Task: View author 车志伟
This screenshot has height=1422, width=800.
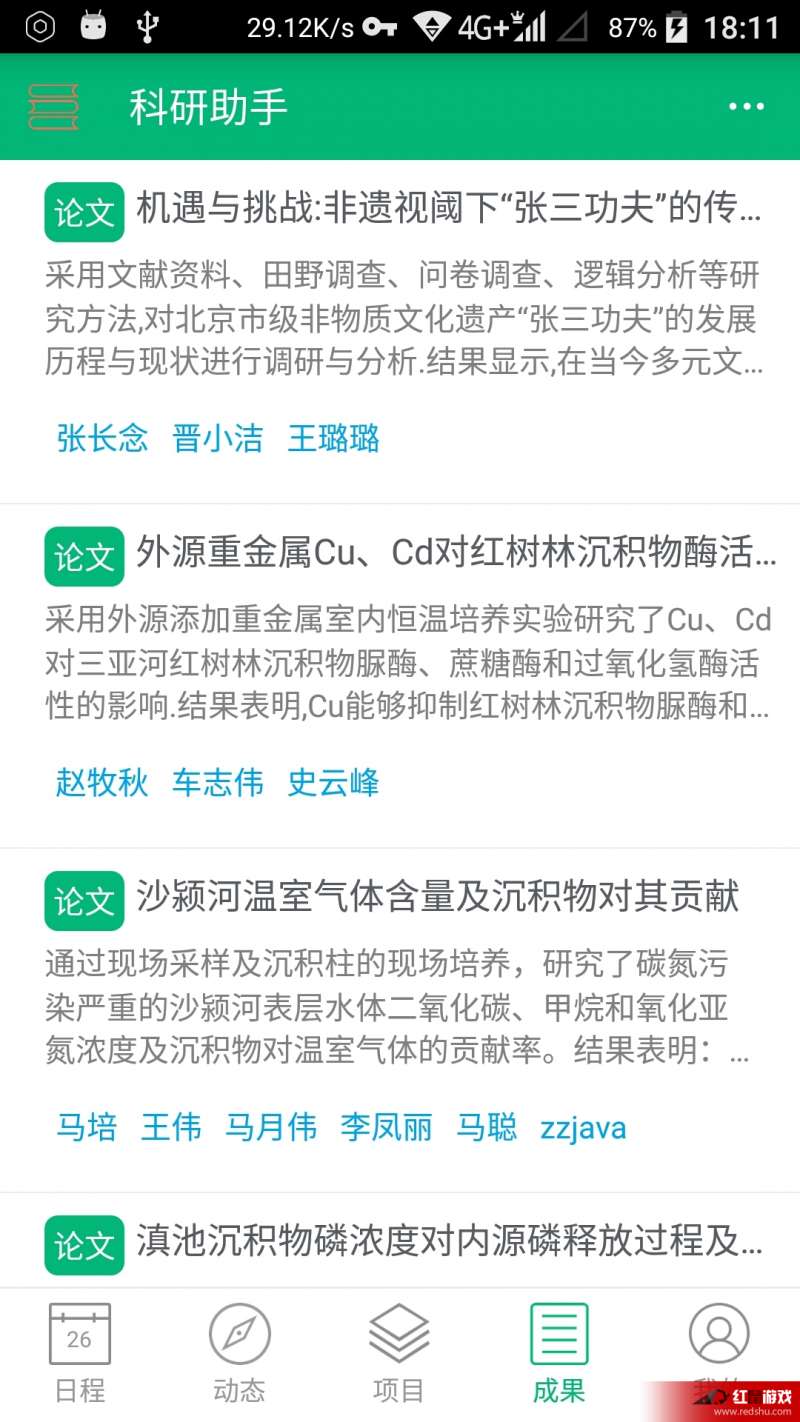Action: pyautogui.click(x=218, y=782)
